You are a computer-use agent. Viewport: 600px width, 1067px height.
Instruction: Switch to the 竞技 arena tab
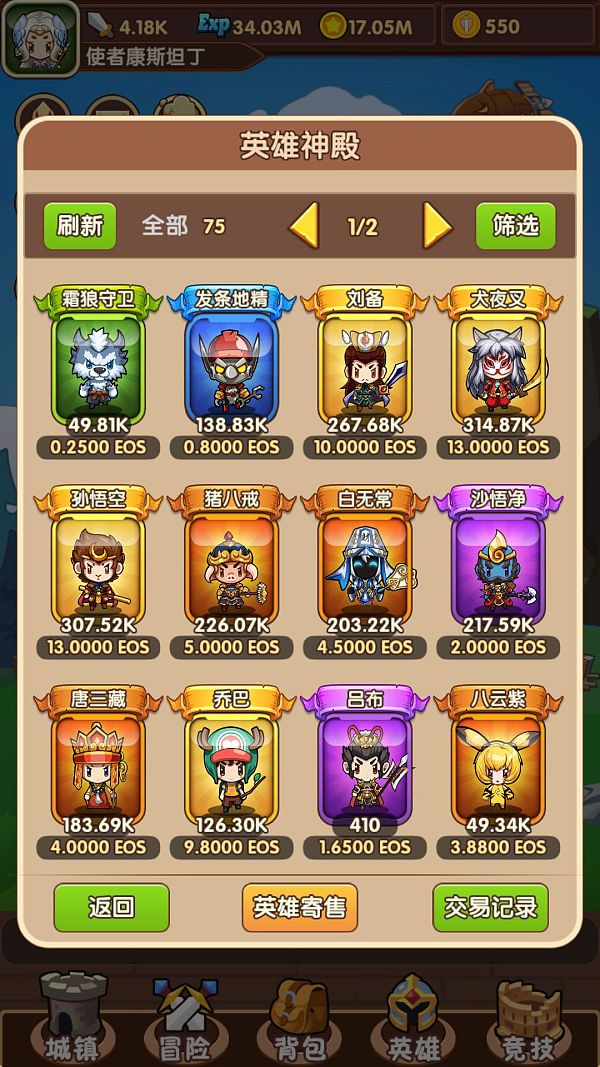tap(527, 1020)
